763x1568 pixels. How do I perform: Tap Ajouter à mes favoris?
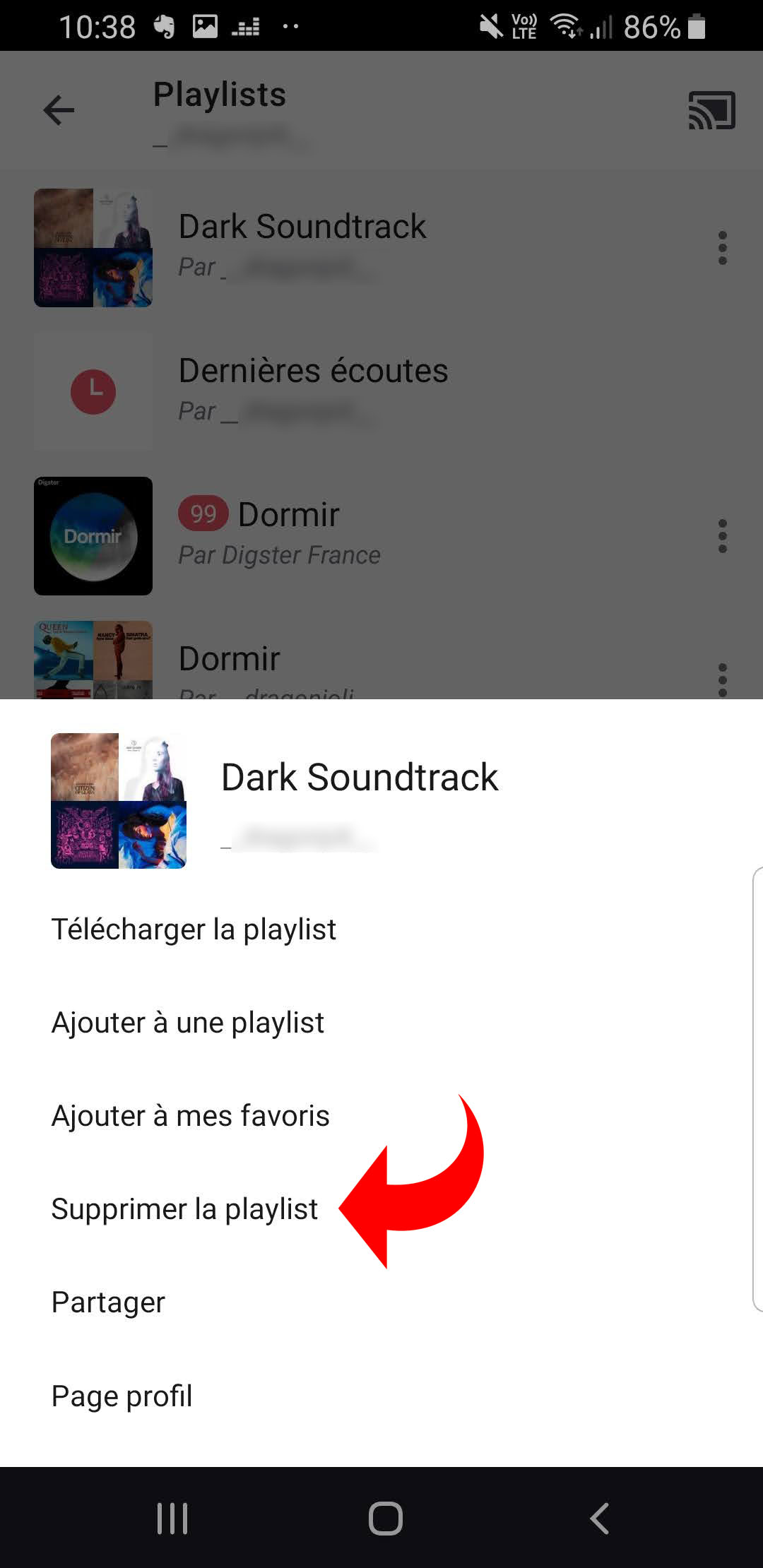tap(189, 1115)
